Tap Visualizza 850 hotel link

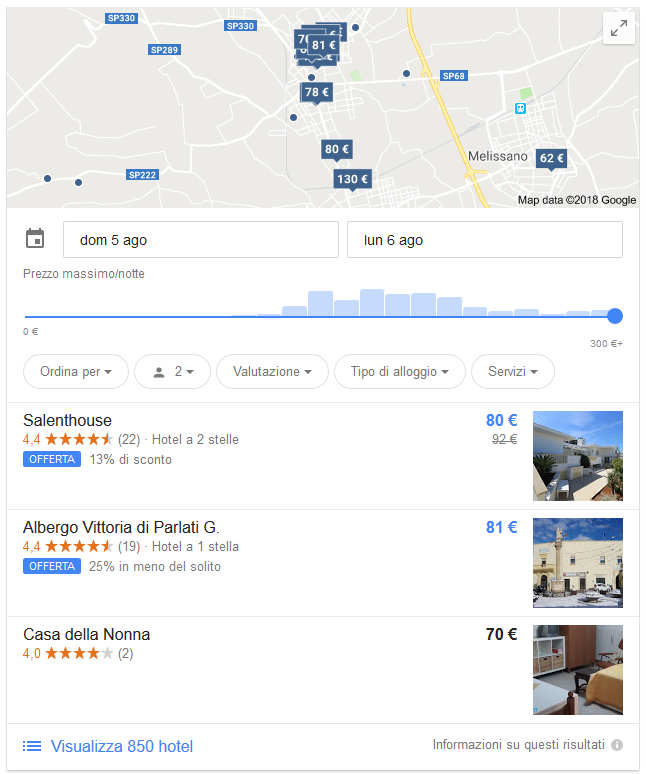(x=120, y=746)
